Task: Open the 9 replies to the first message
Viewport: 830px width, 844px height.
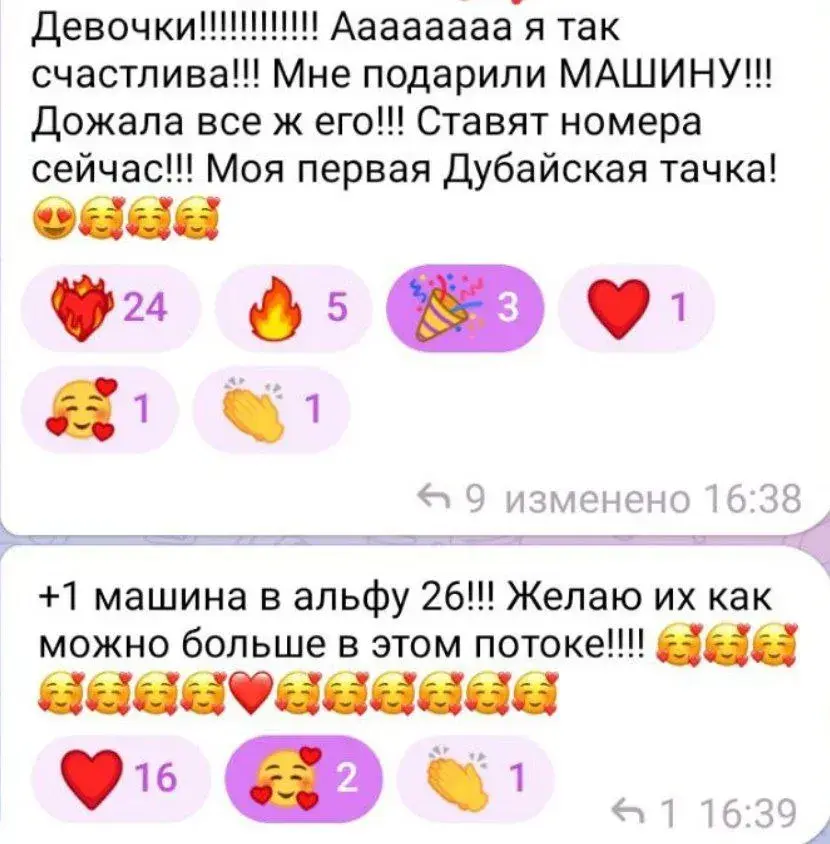Action: tap(451, 499)
